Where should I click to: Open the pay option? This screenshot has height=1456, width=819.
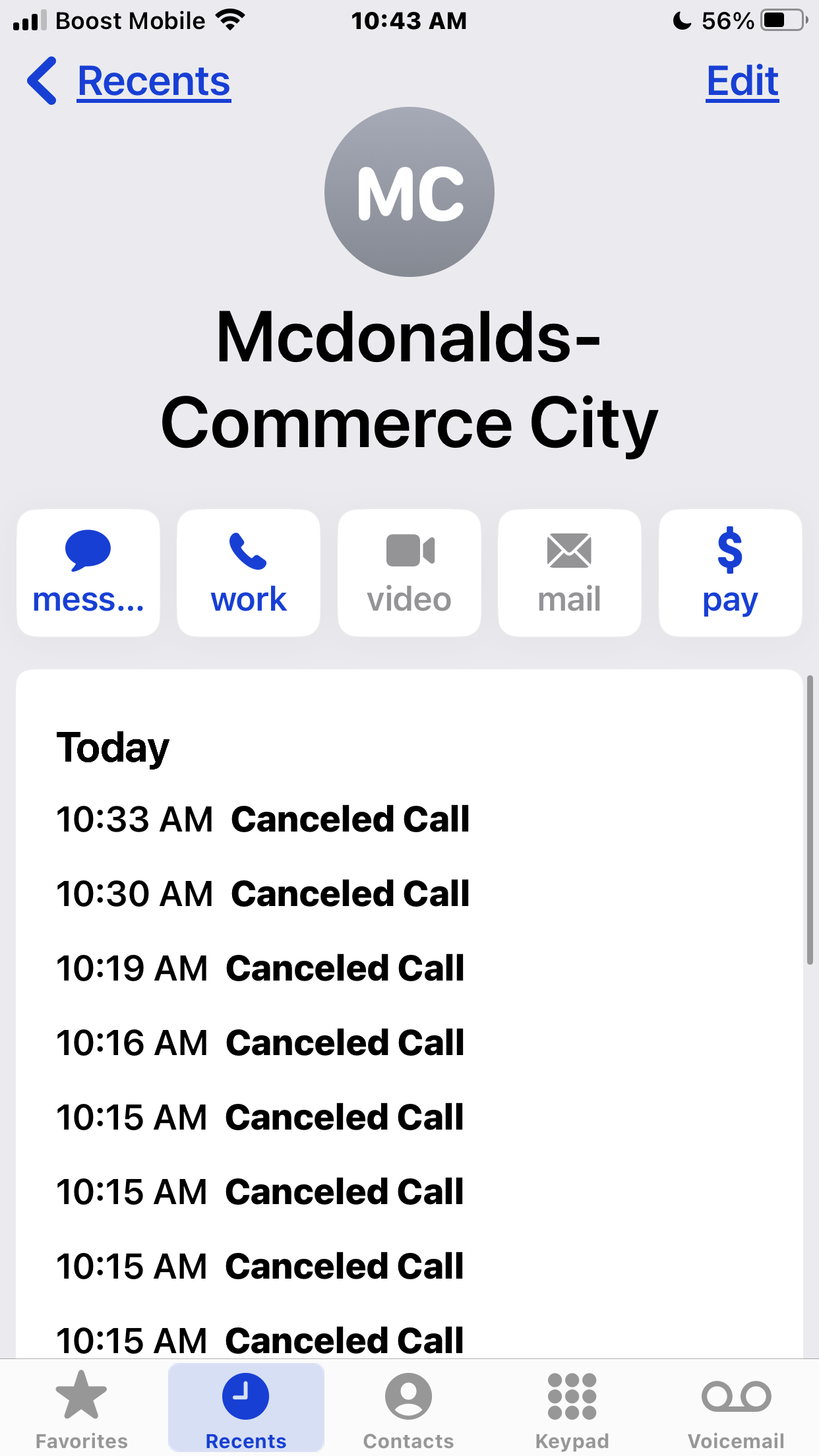pyautogui.click(x=730, y=572)
